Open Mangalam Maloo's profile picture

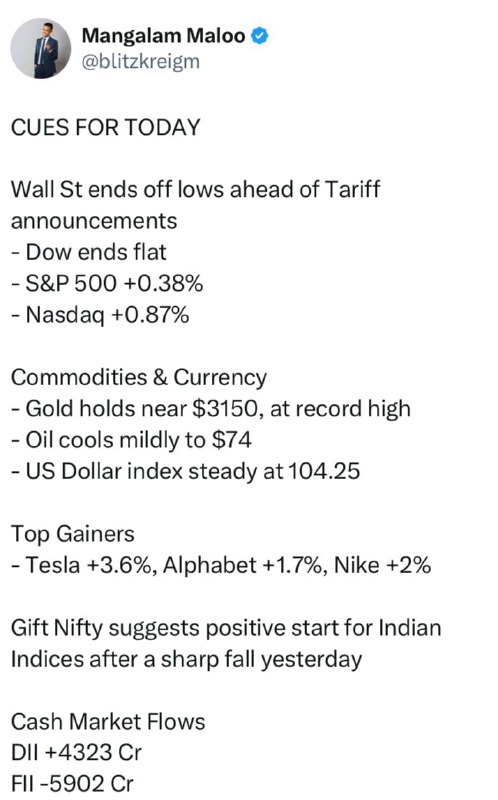tap(41, 48)
